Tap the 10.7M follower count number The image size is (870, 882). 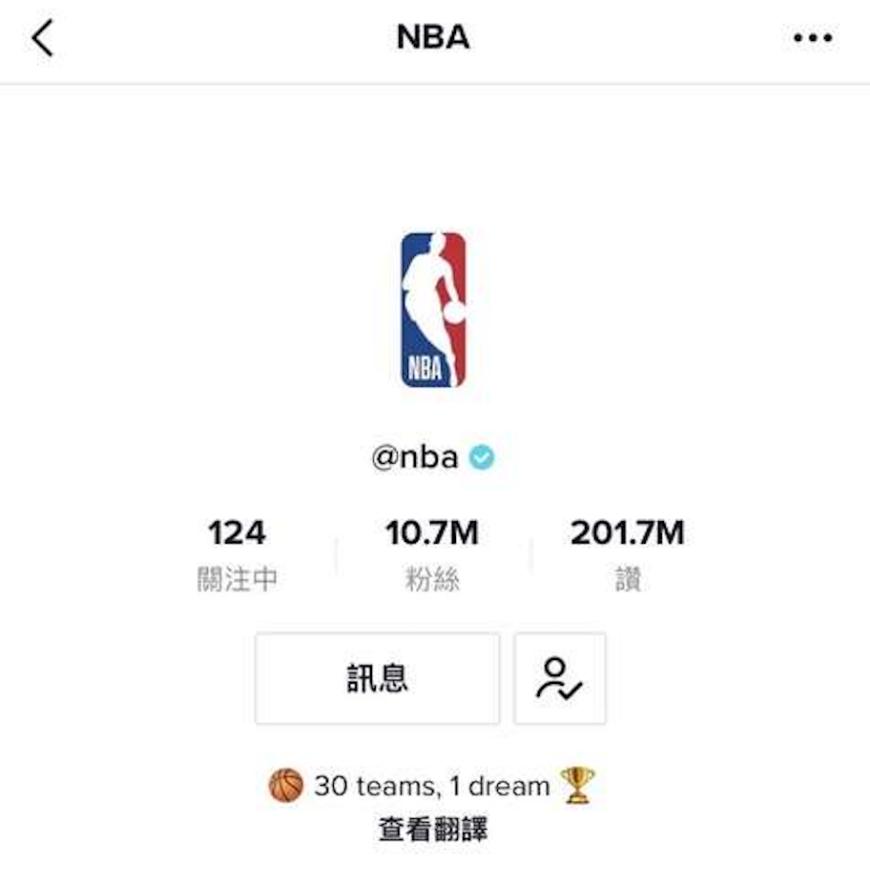click(x=435, y=531)
